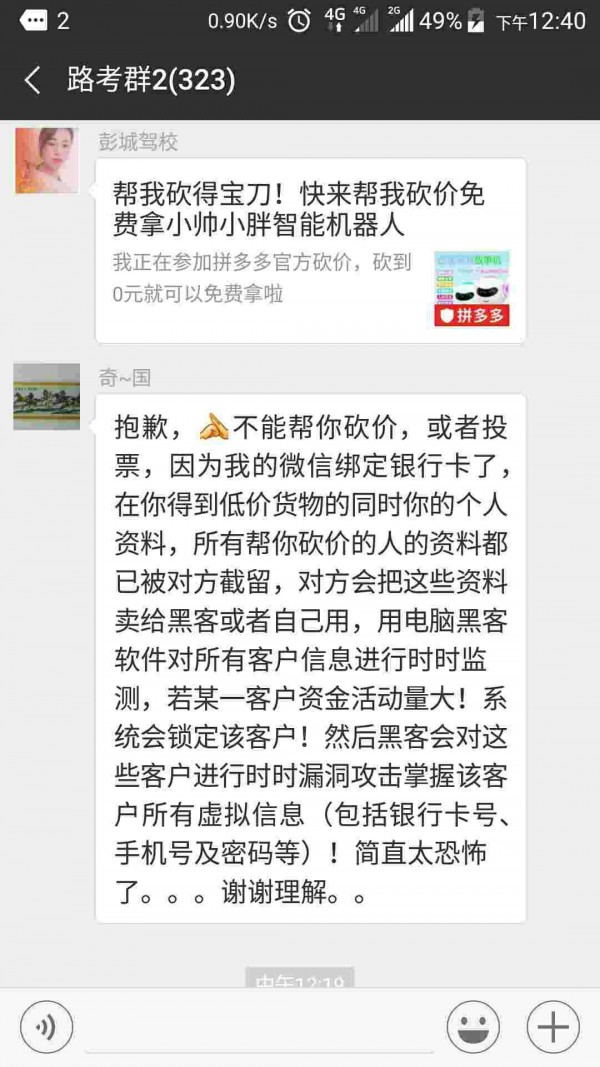Open 彭城驾校's profile avatar
Viewport: 600px width, 1067px height.
coord(46,160)
